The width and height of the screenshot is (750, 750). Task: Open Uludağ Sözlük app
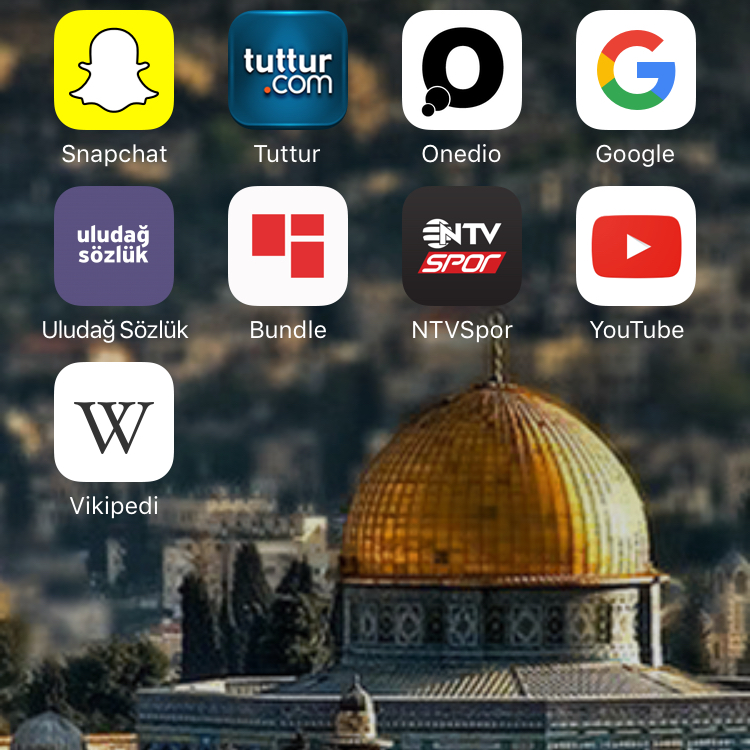(x=114, y=246)
